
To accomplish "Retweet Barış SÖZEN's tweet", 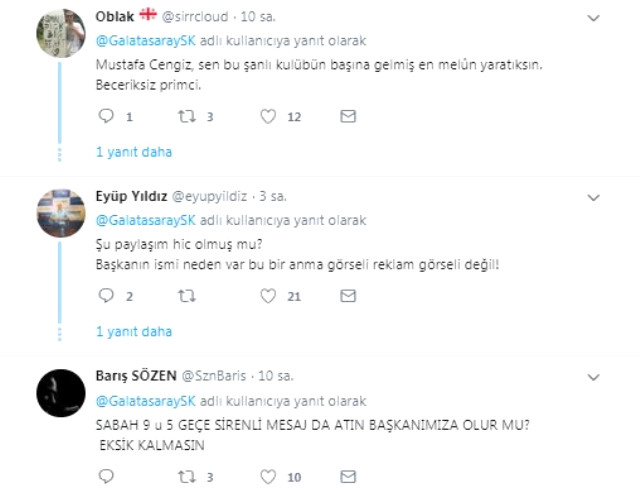I will [187, 475].
